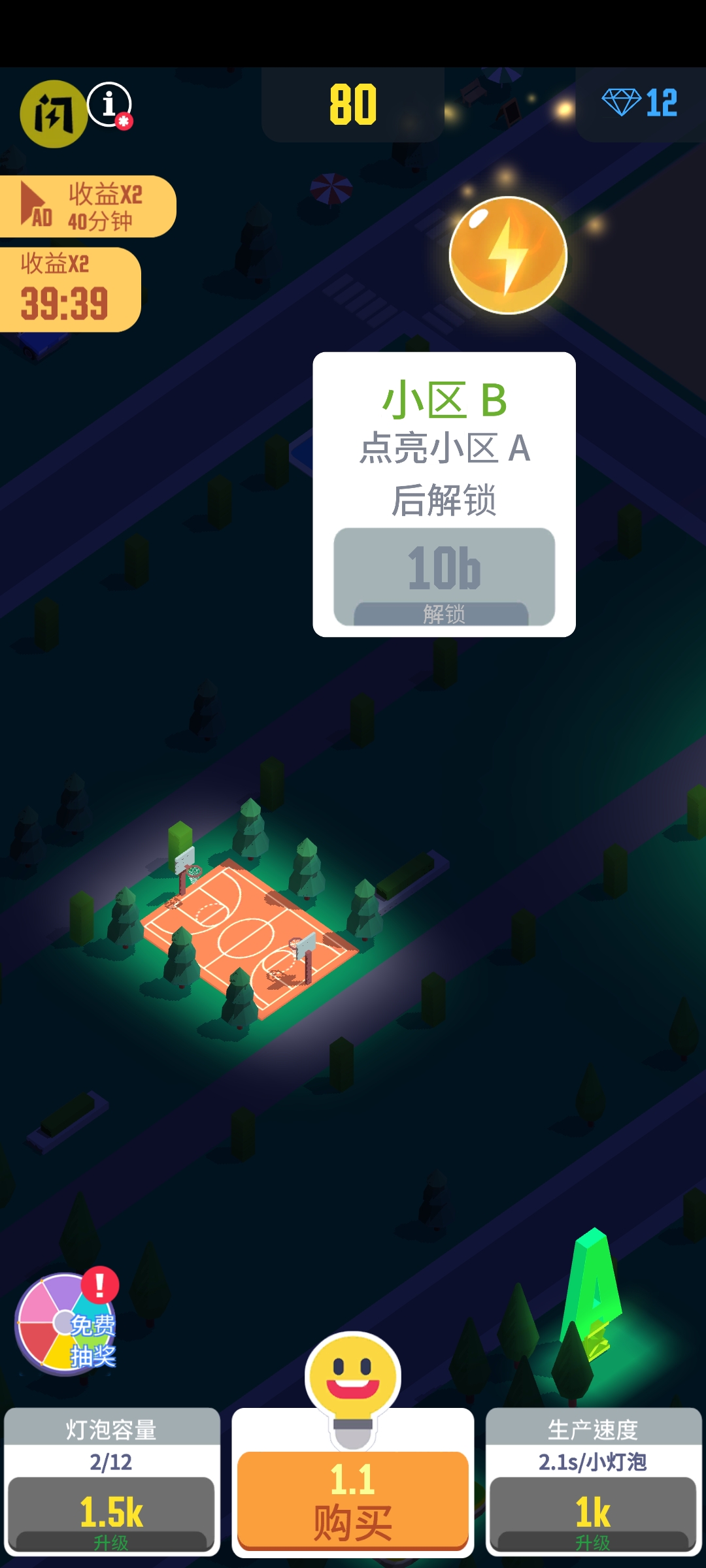Tap the yellow coin counter showing 80
The width and height of the screenshot is (706, 1568).
pyautogui.click(x=352, y=105)
